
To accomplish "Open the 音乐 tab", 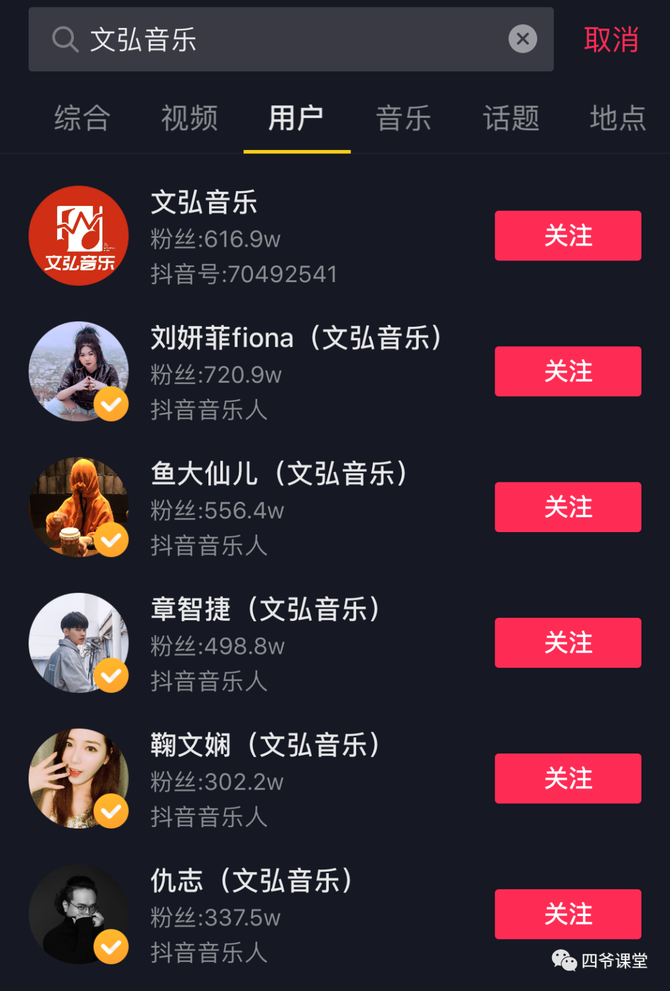I will pos(403,118).
